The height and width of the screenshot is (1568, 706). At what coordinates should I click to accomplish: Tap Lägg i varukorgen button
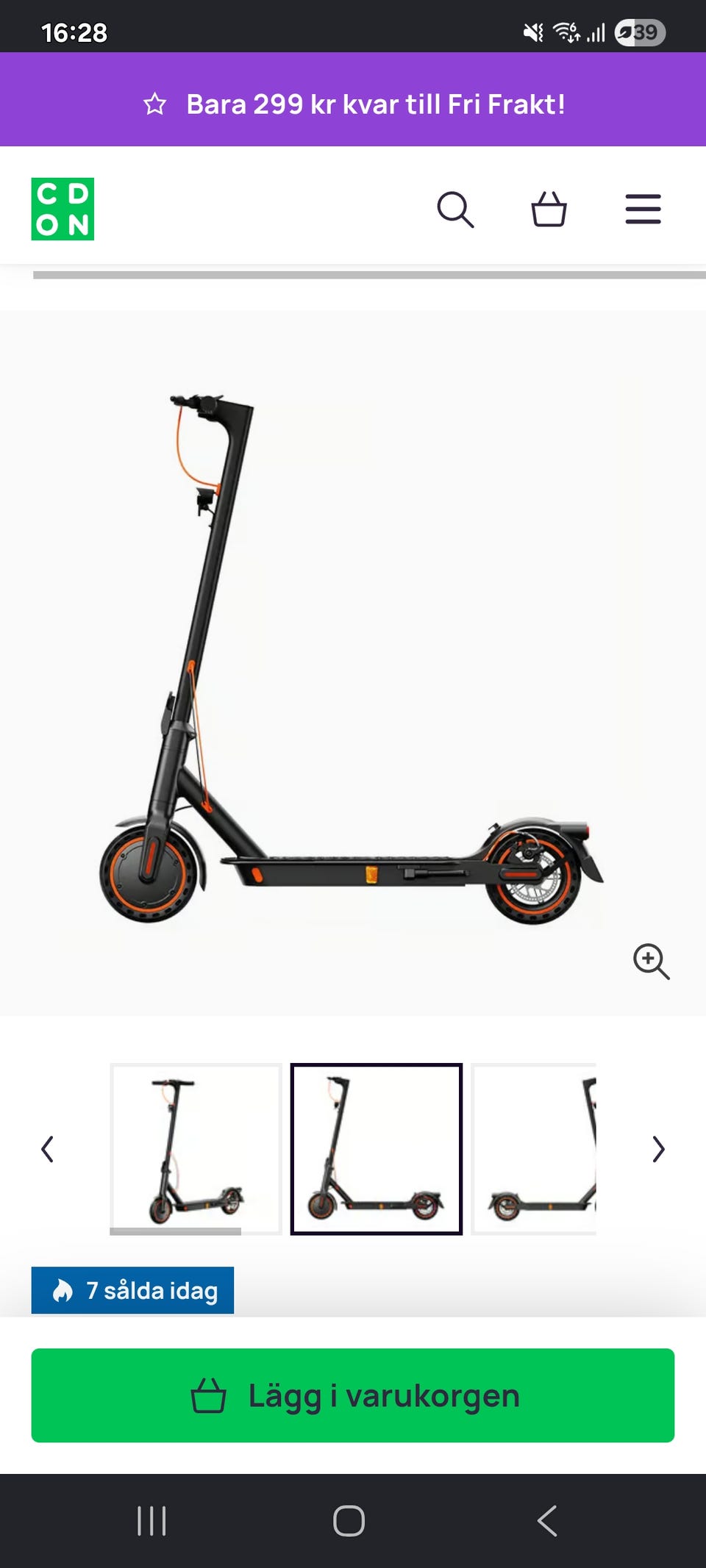(353, 1395)
